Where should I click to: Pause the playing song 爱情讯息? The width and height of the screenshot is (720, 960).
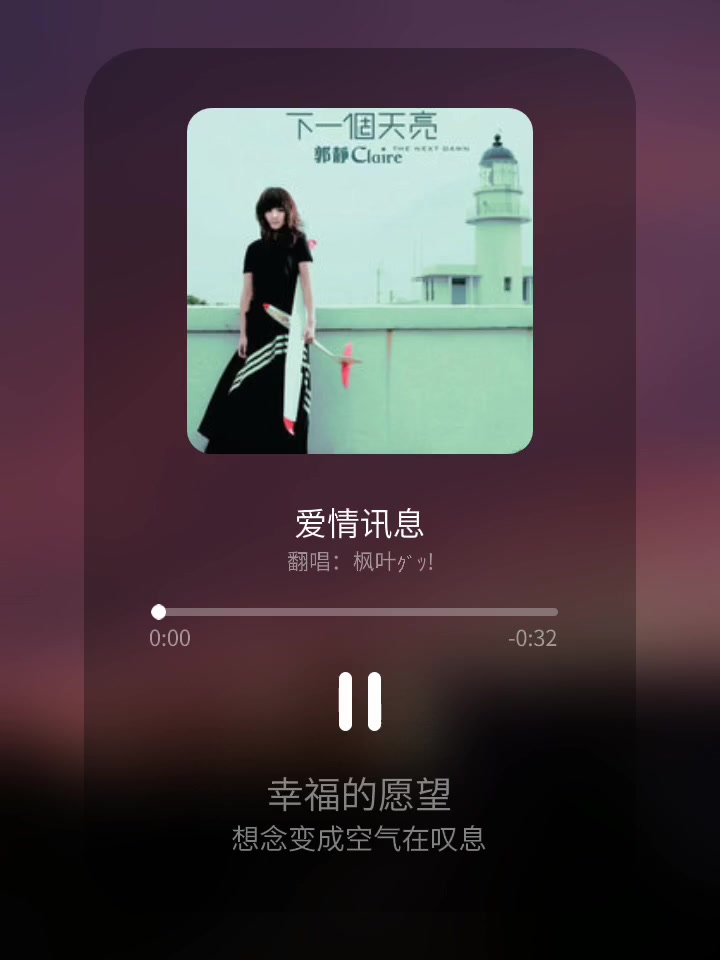(x=360, y=701)
